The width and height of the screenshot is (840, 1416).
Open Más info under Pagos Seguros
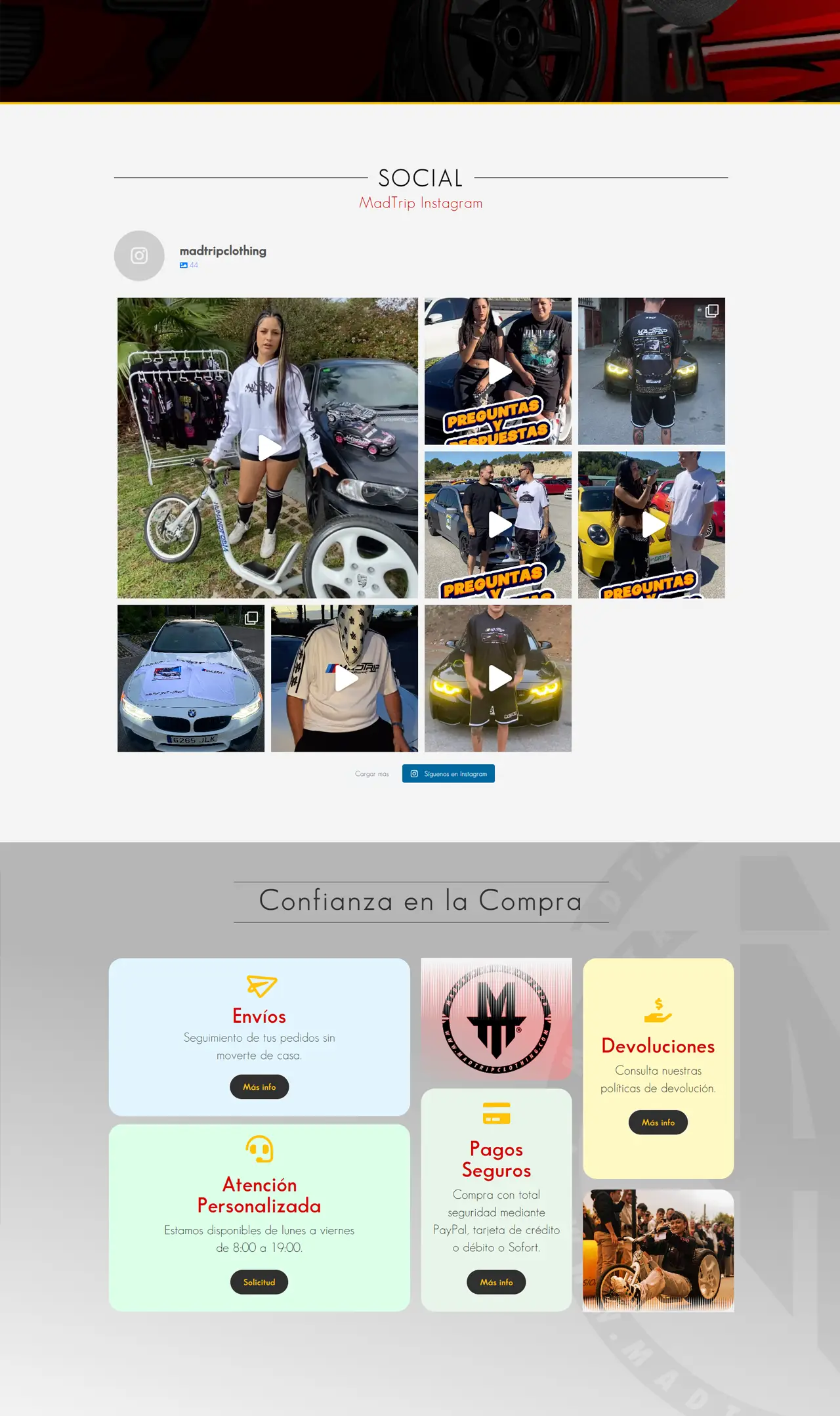[496, 1282]
